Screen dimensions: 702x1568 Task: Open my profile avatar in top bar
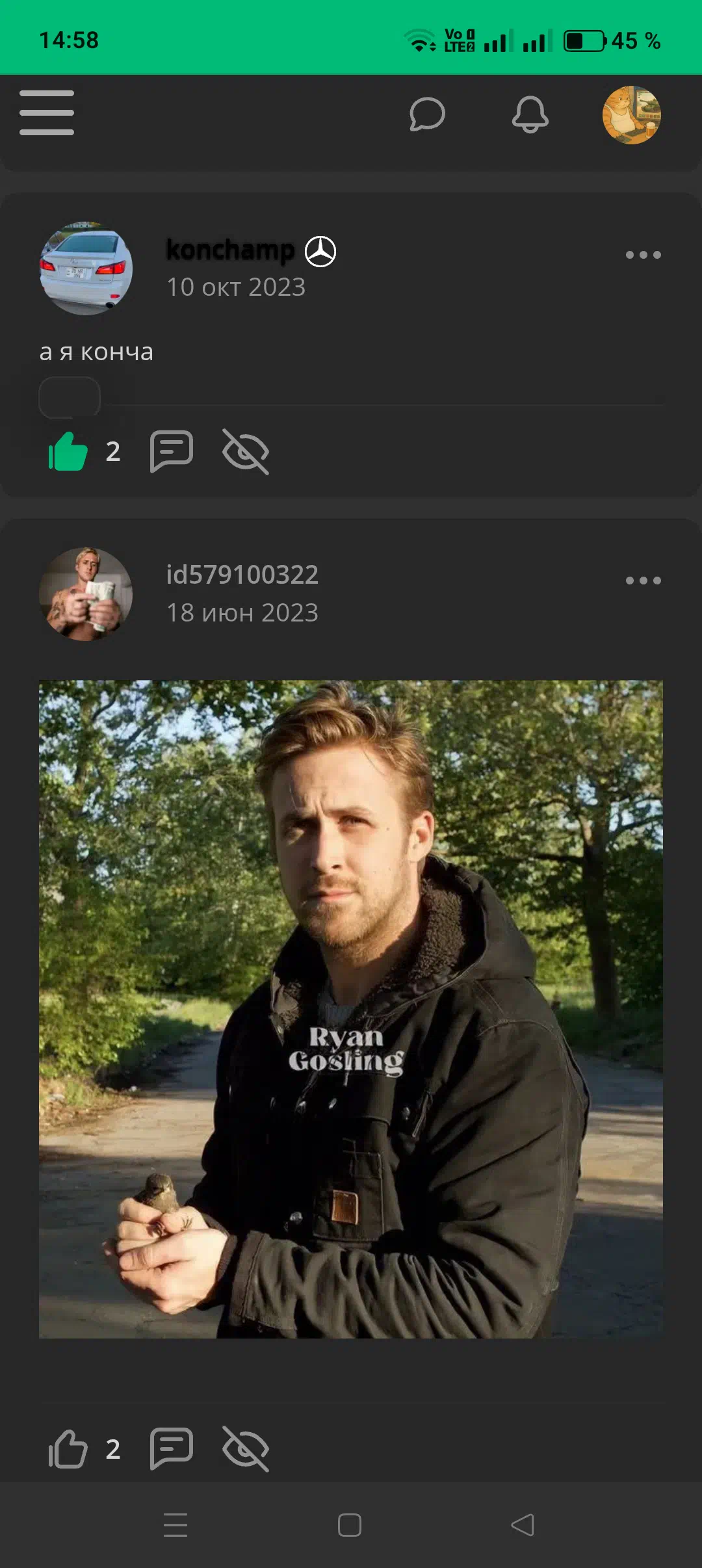click(632, 115)
